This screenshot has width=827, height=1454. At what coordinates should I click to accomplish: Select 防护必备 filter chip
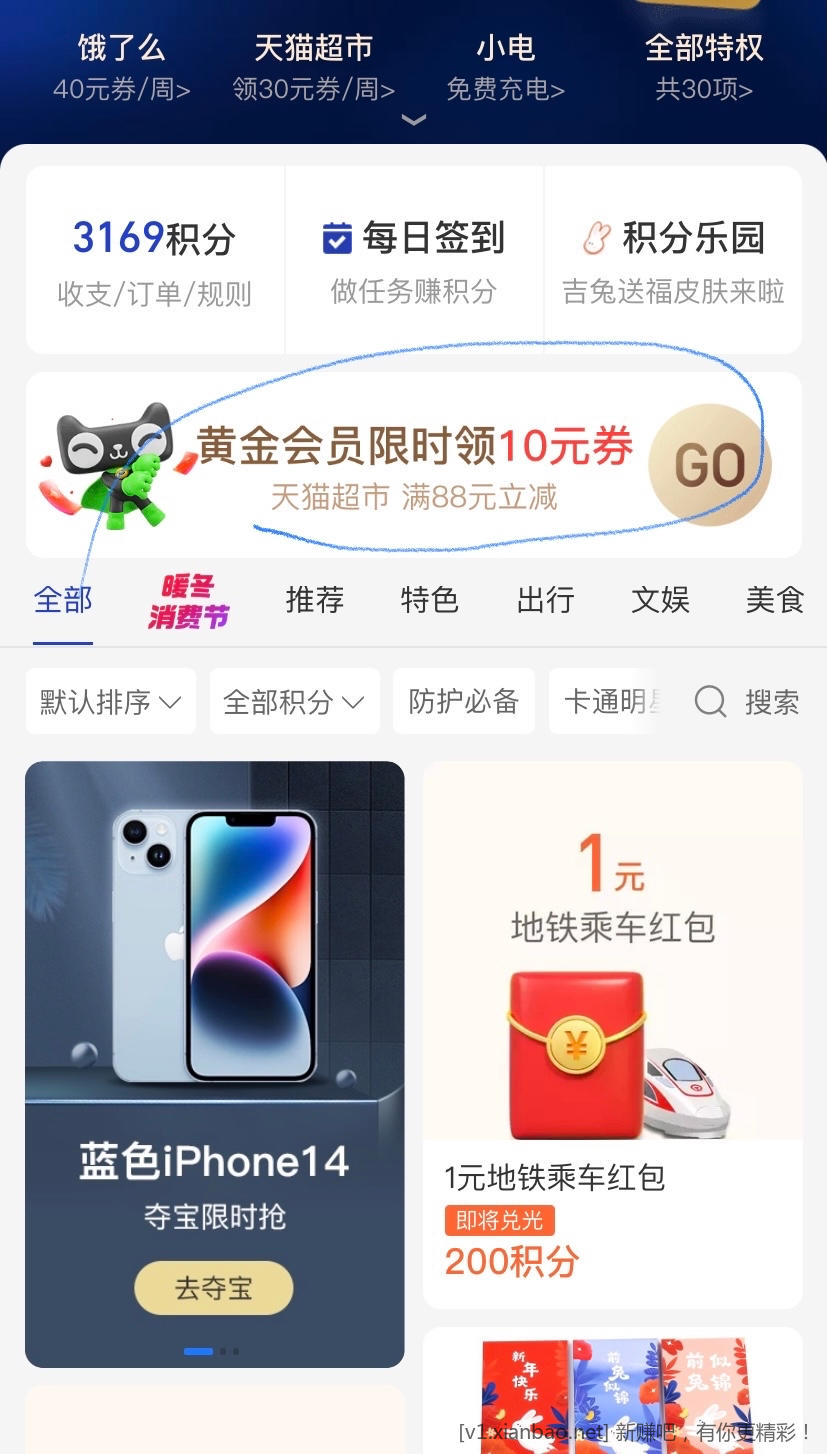[463, 702]
